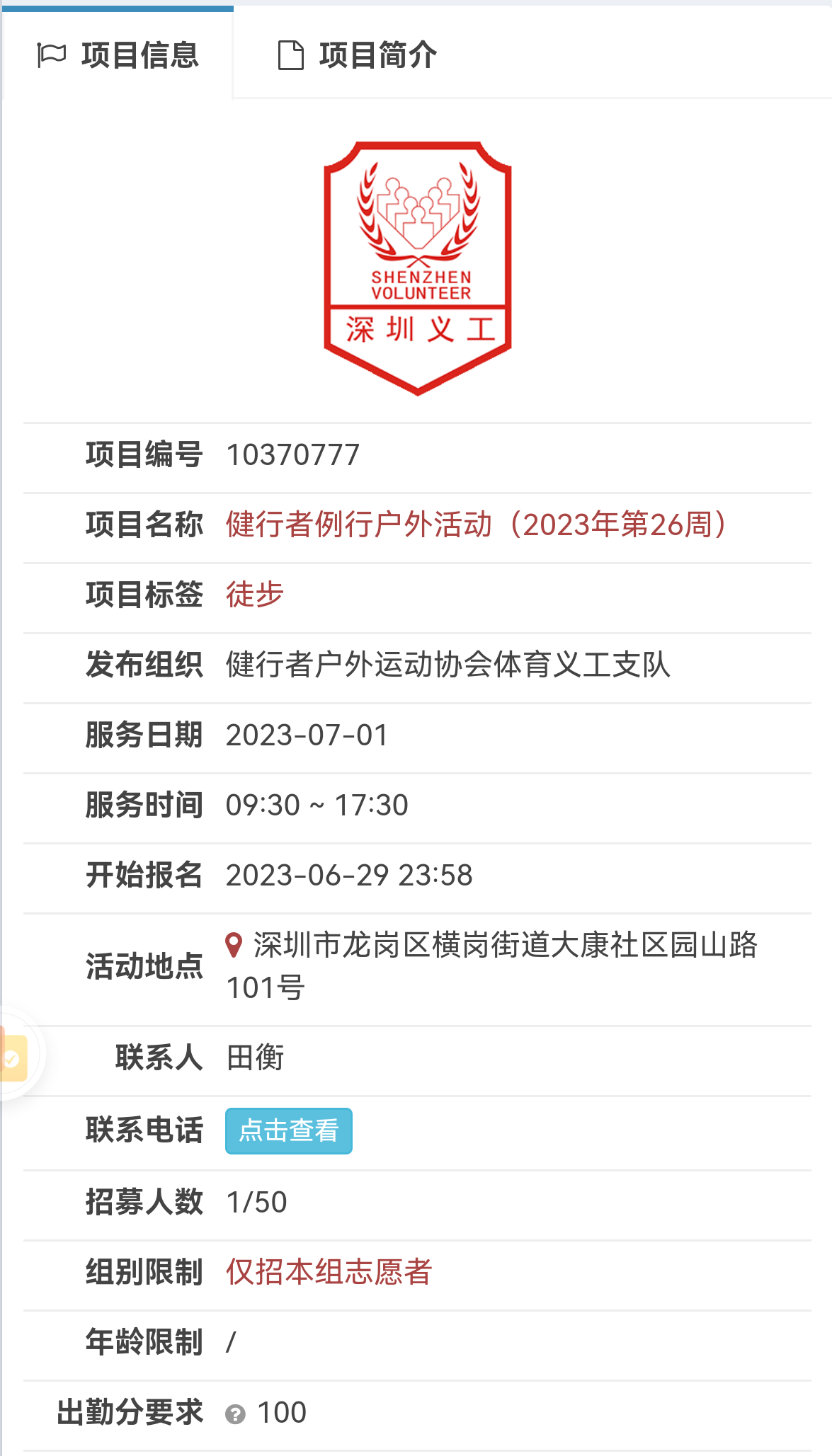Tap the help icon beside 出勤分要求
Image resolution: width=832 pixels, height=1456 pixels.
click(235, 1414)
